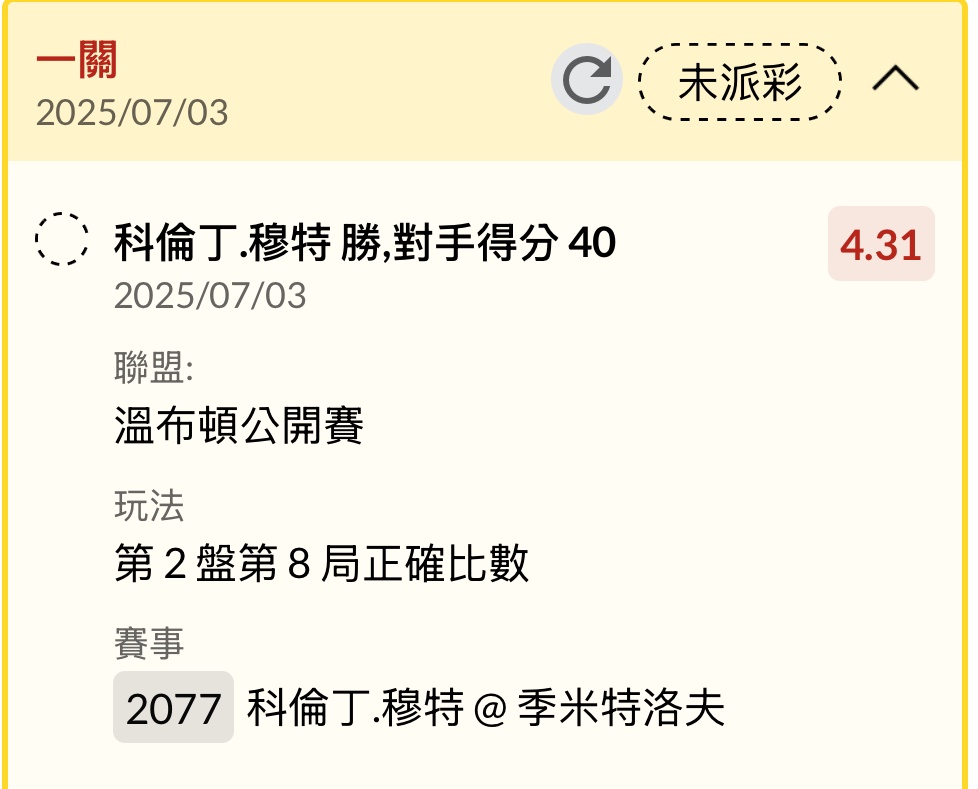Tap the 未派彩 status chip
The width and height of the screenshot is (978, 789).
point(739,82)
